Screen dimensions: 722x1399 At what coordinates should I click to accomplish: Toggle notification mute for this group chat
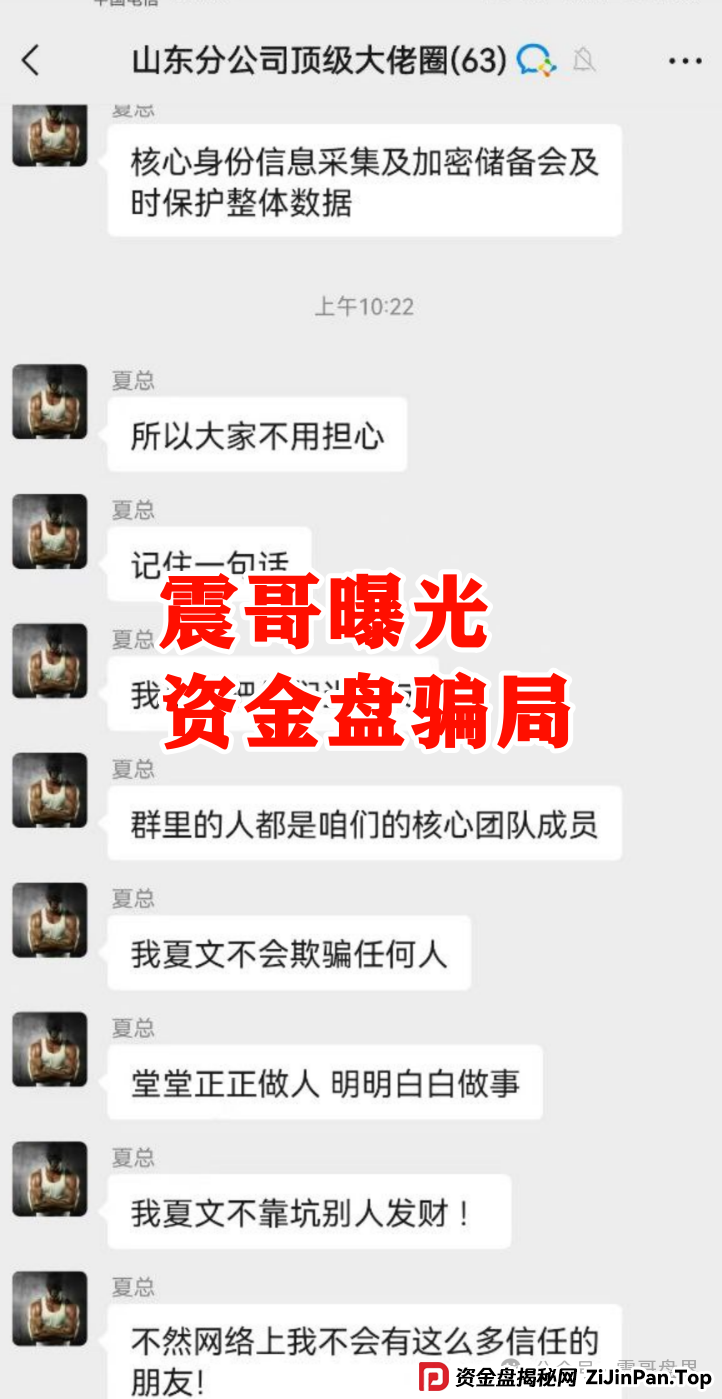pos(585,62)
